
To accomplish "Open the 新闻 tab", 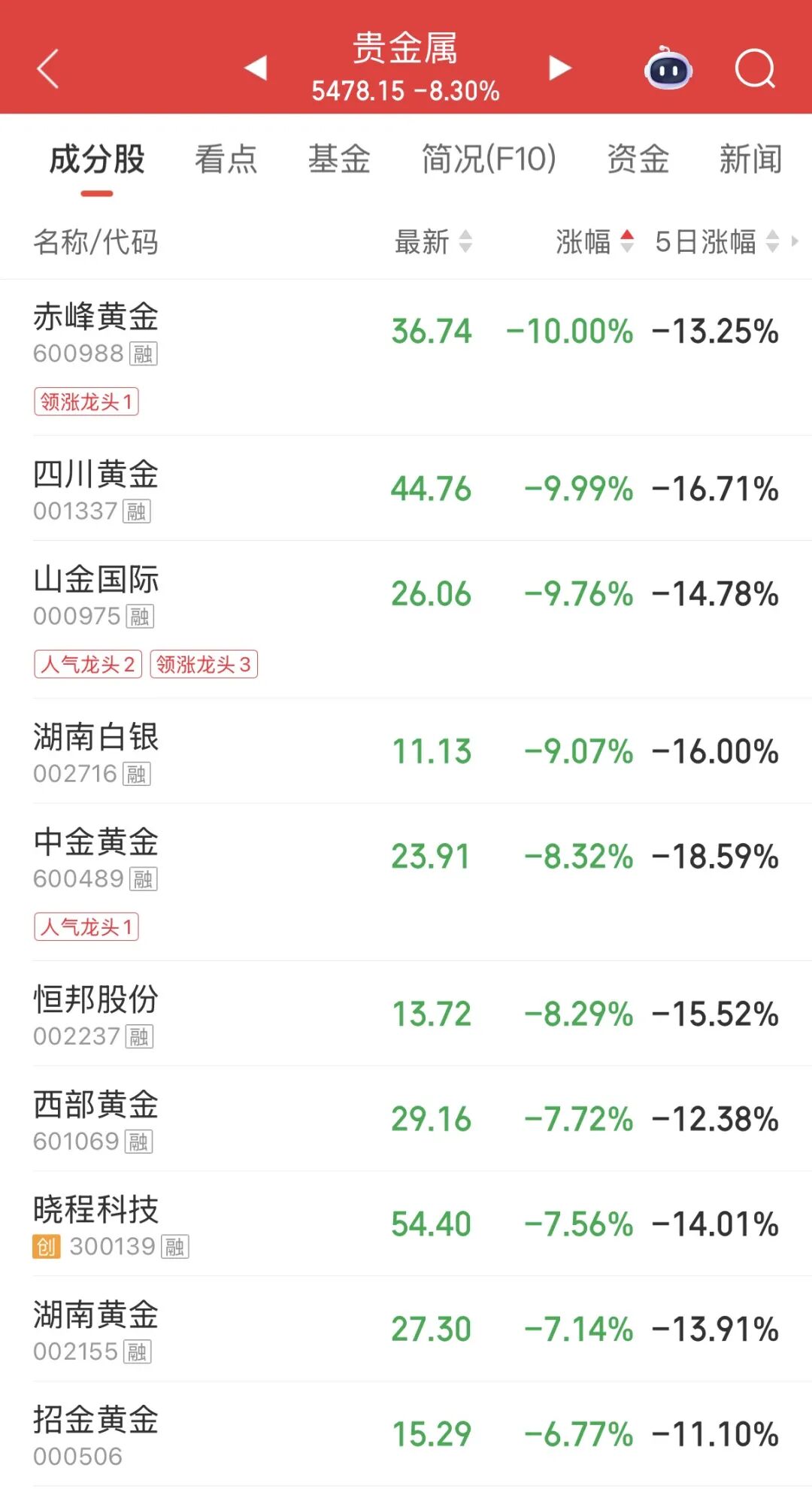I will tap(750, 159).
